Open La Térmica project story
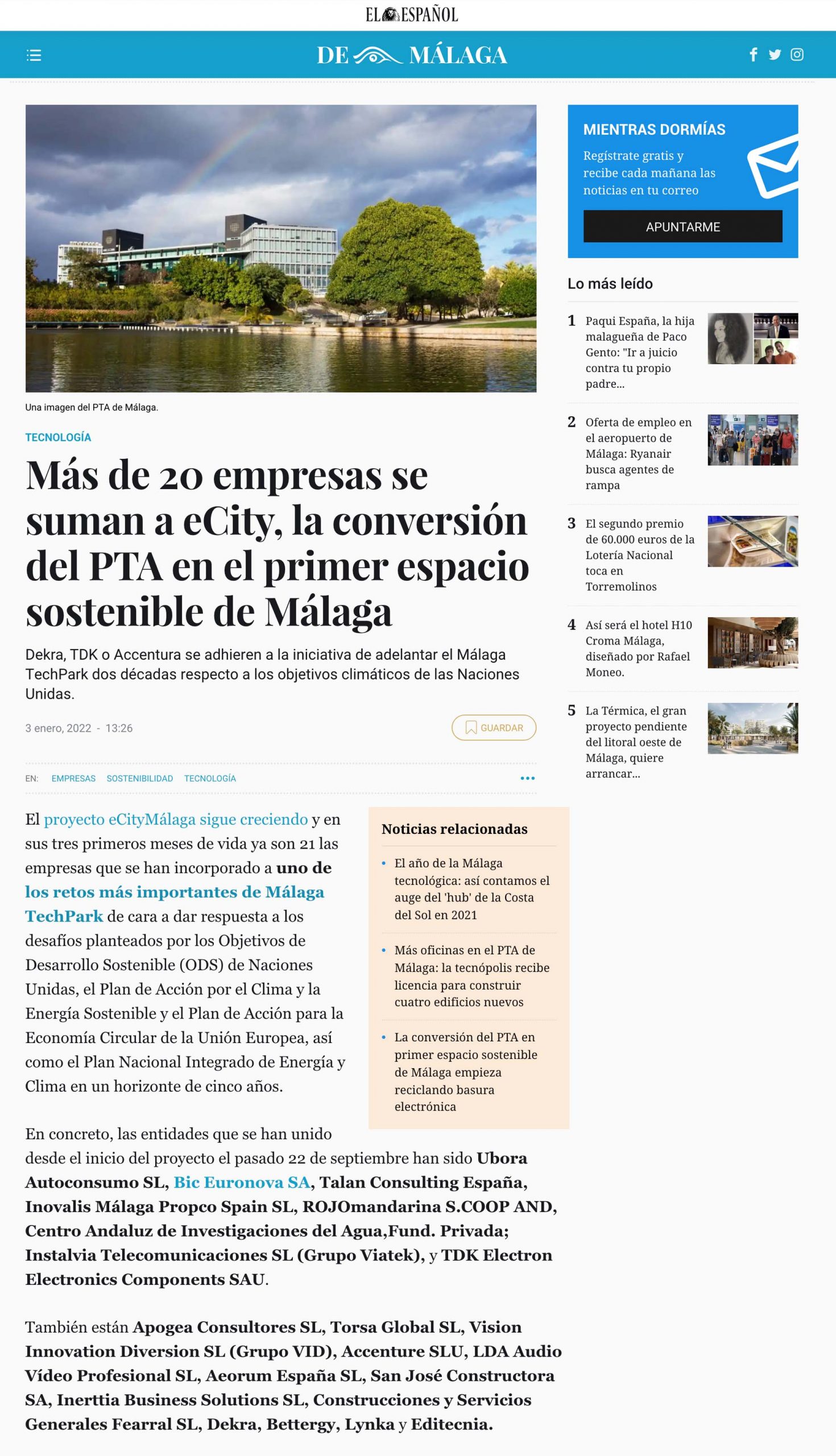 coord(636,742)
